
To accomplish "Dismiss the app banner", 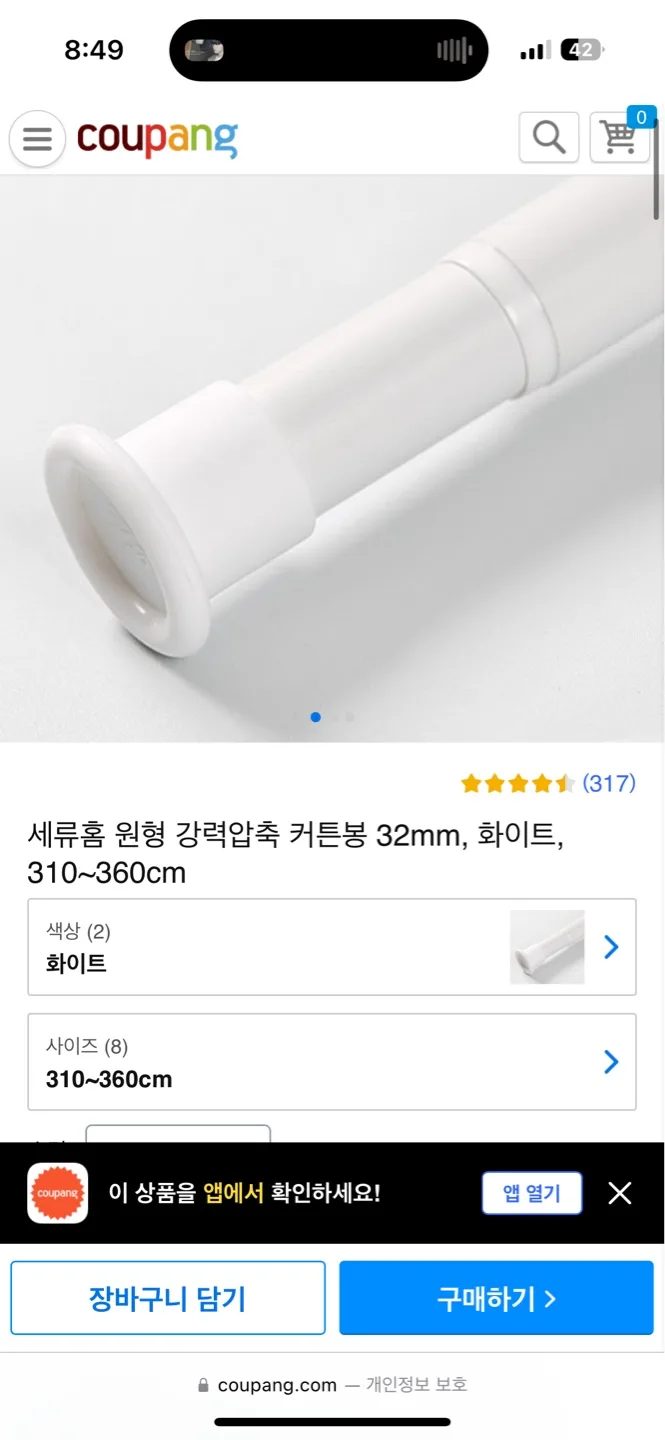I will click(x=620, y=1193).
